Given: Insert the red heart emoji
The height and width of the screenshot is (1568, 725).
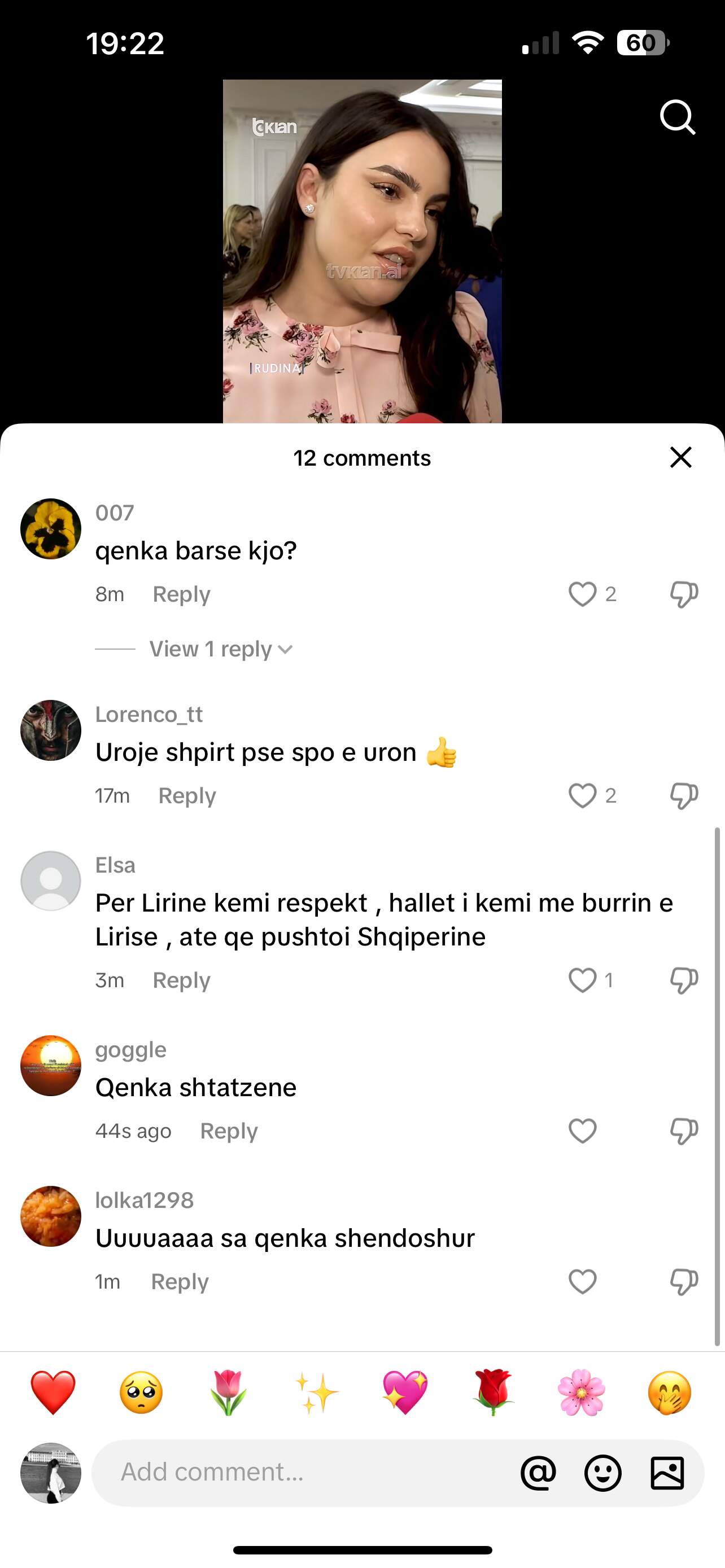Looking at the screenshot, I should (53, 1392).
